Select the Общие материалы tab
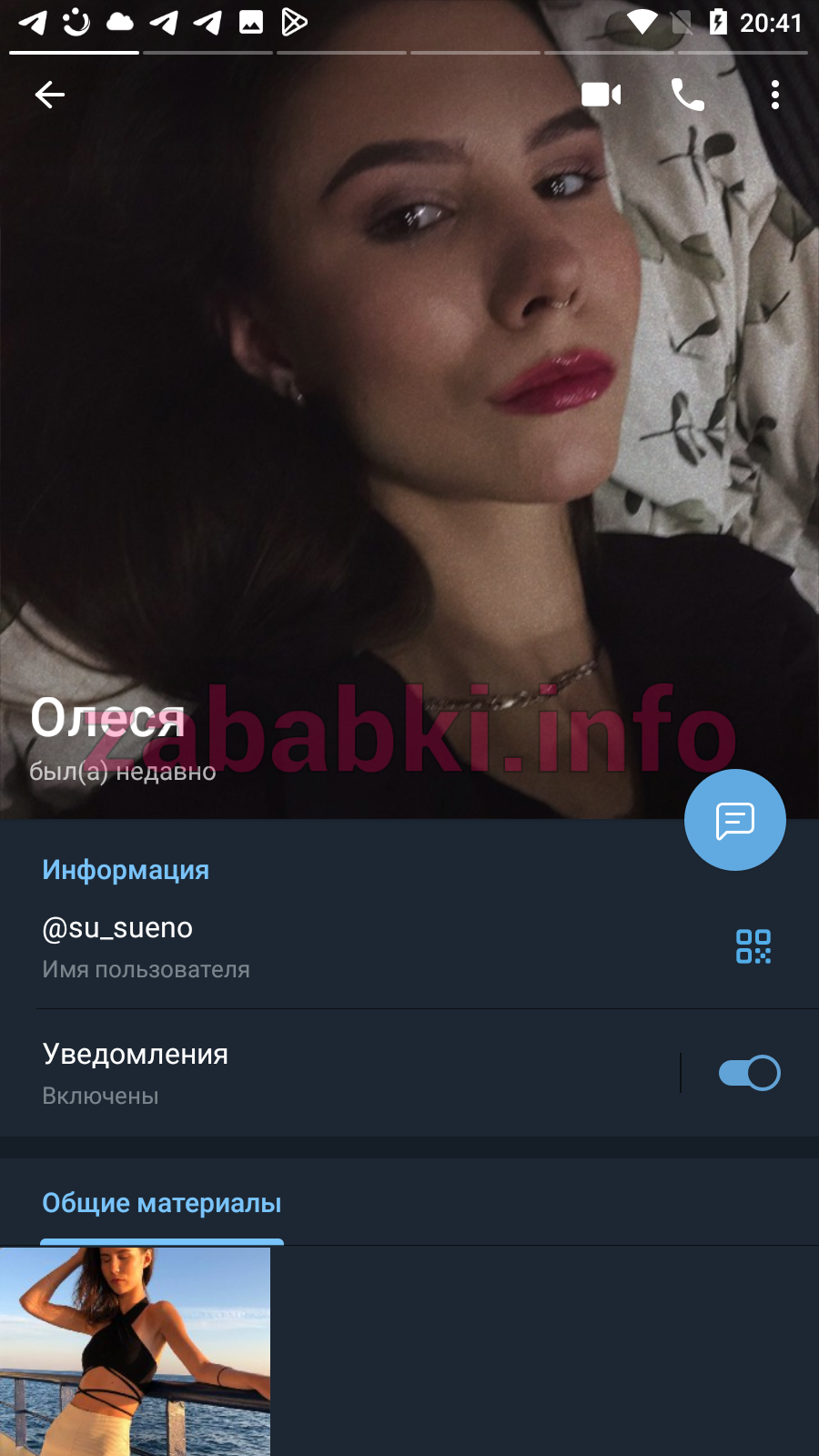The width and height of the screenshot is (819, 1456). point(162,1203)
